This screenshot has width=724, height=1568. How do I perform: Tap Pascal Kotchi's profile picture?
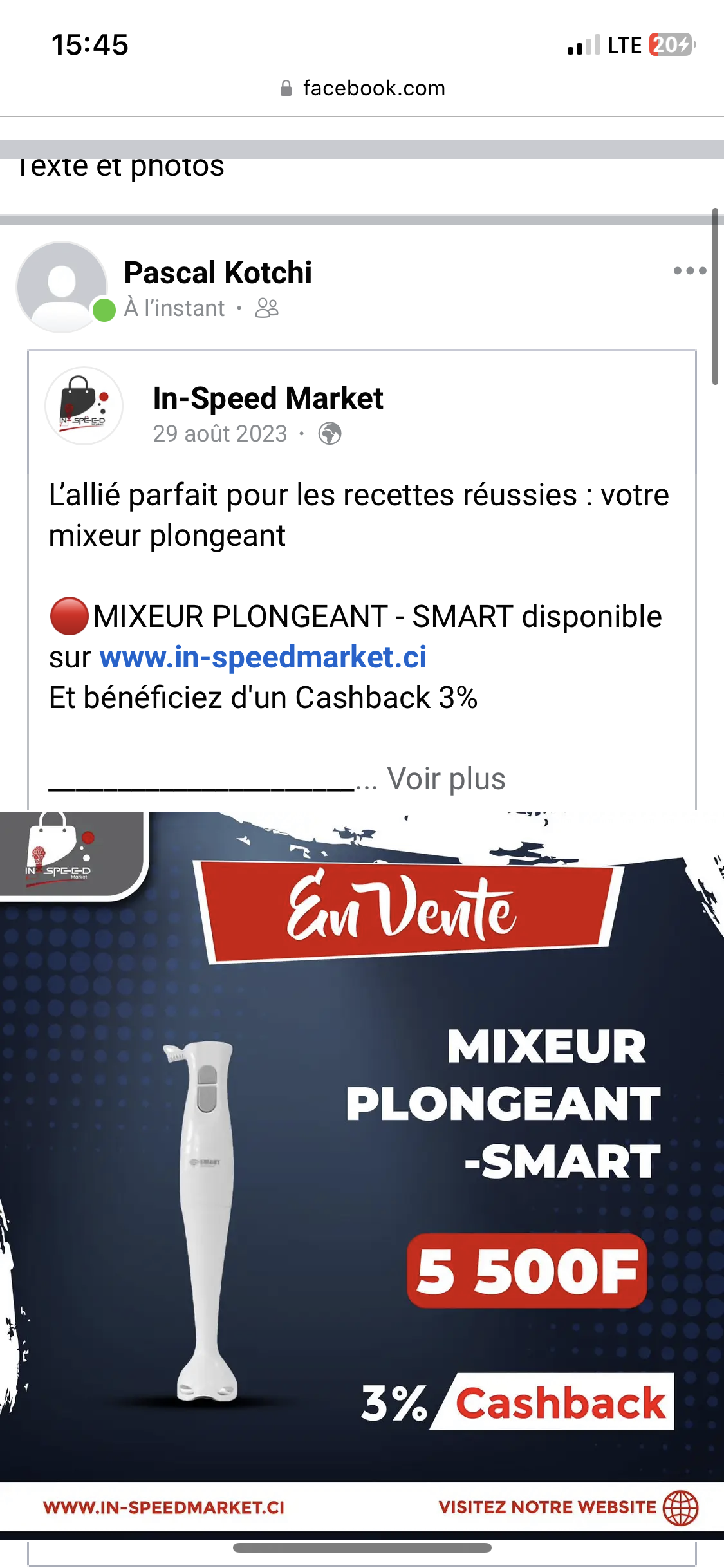pyautogui.click(x=62, y=286)
